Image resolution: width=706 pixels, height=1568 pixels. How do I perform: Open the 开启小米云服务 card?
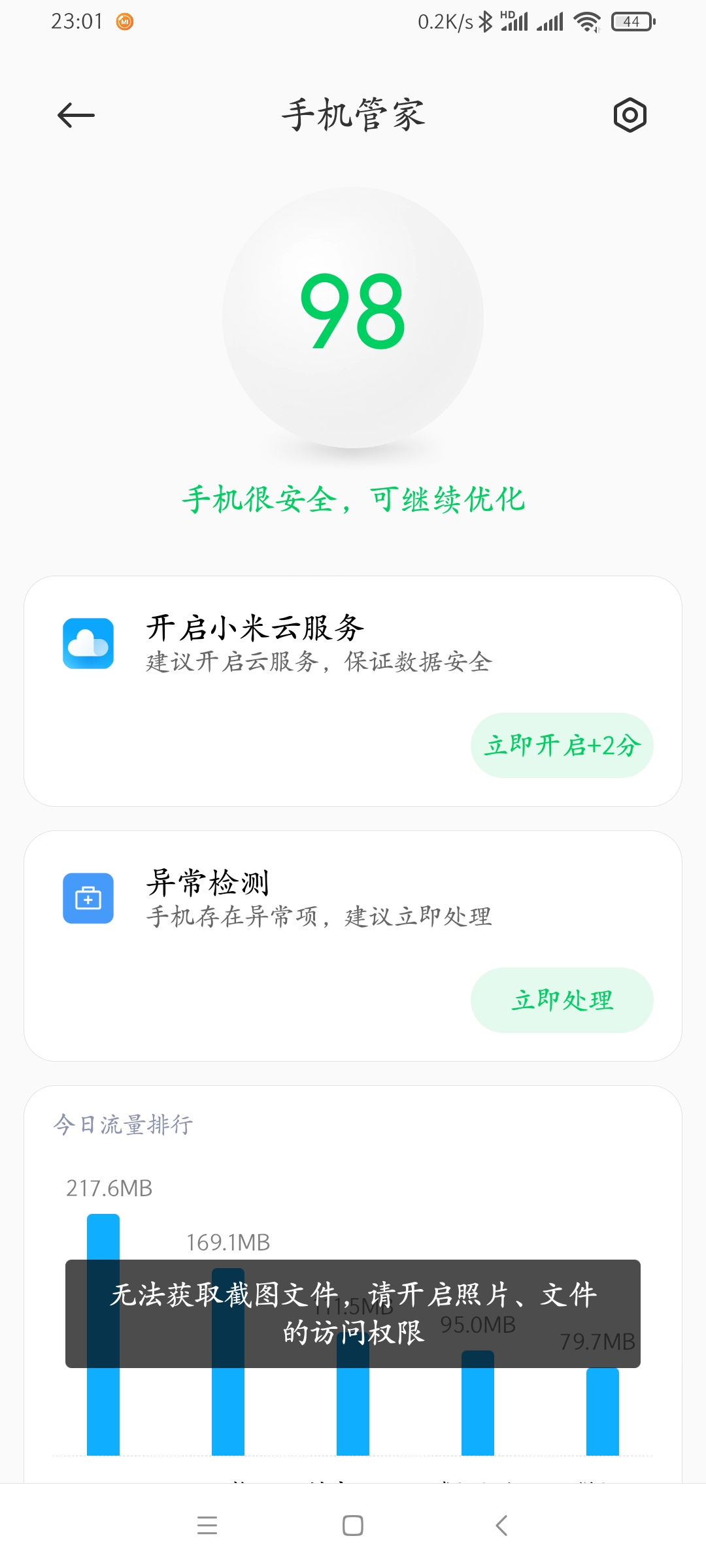[353, 691]
